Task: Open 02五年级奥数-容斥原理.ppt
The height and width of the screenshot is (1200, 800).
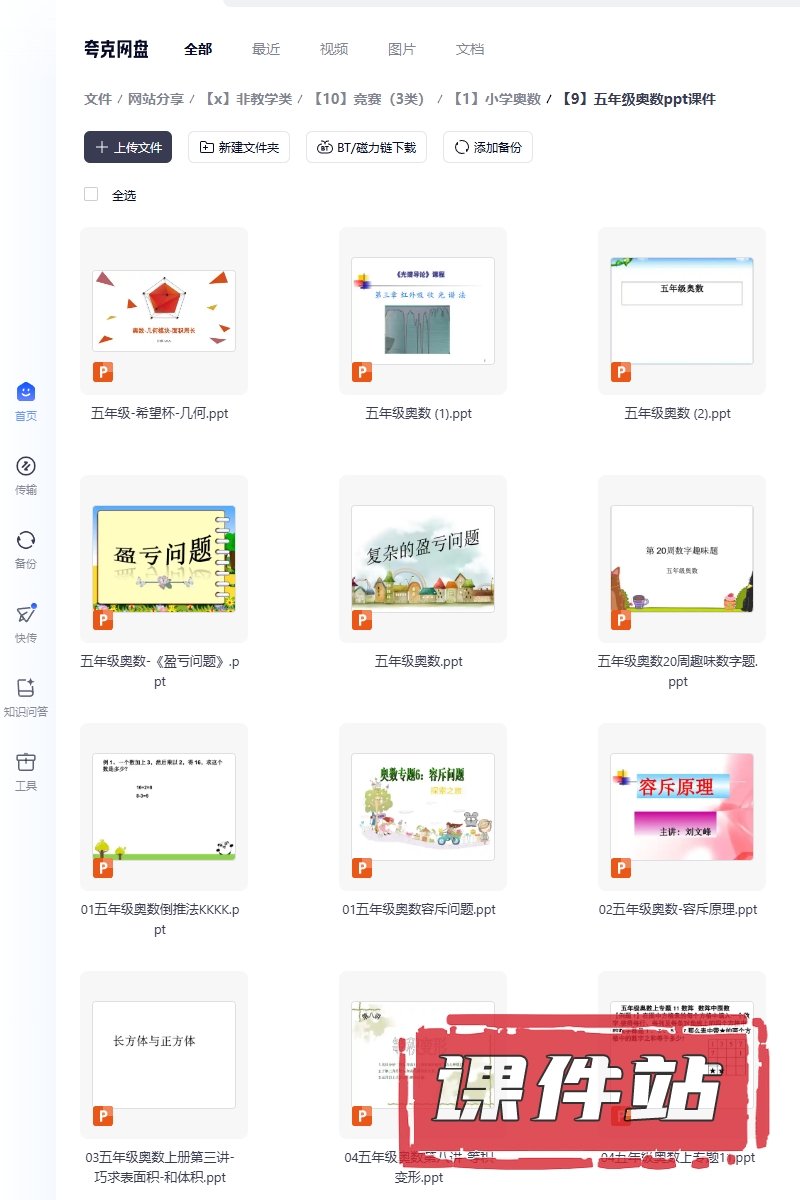Action: point(682,806)
